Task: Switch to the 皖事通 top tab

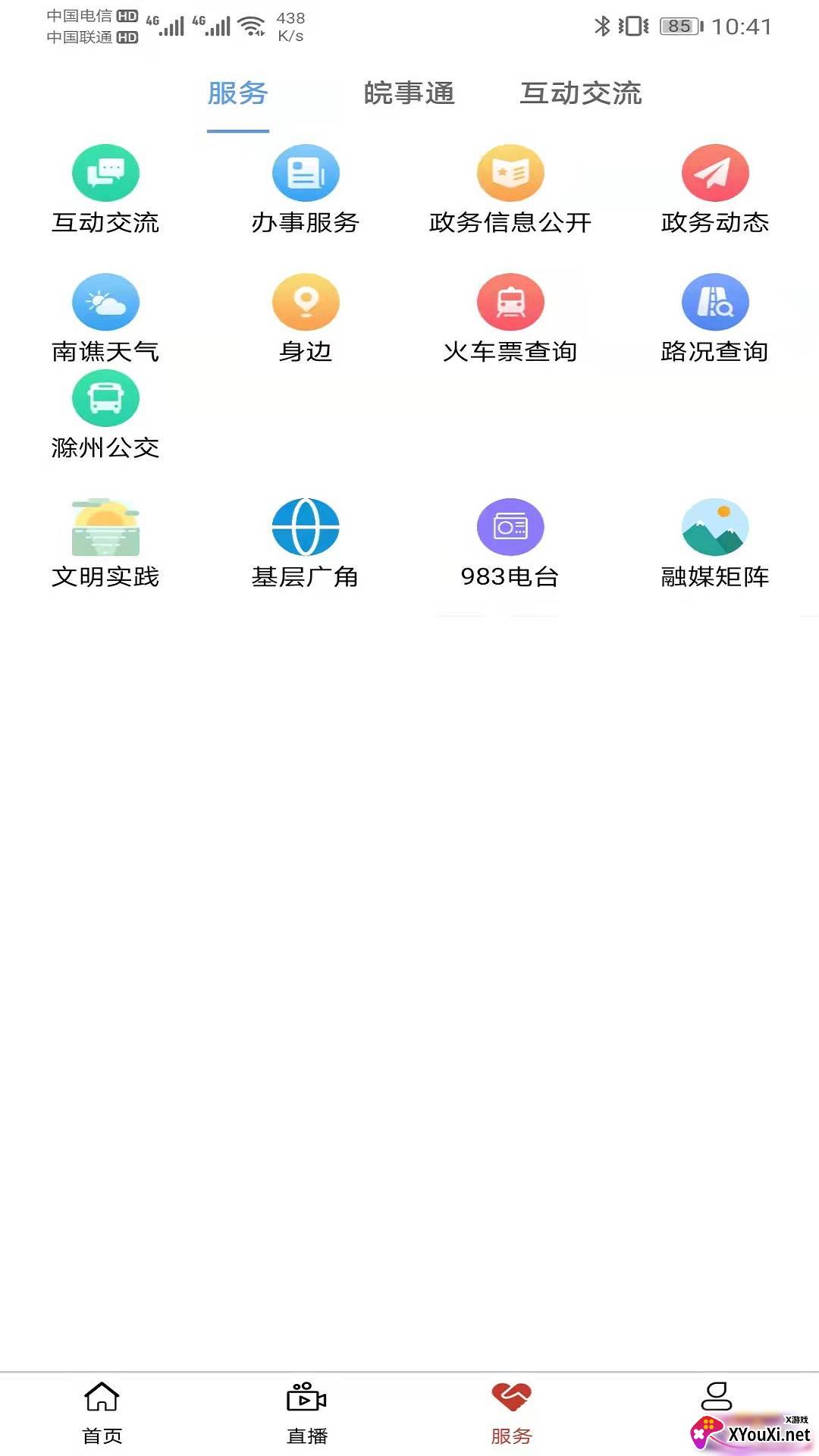Action: point(409,93)
